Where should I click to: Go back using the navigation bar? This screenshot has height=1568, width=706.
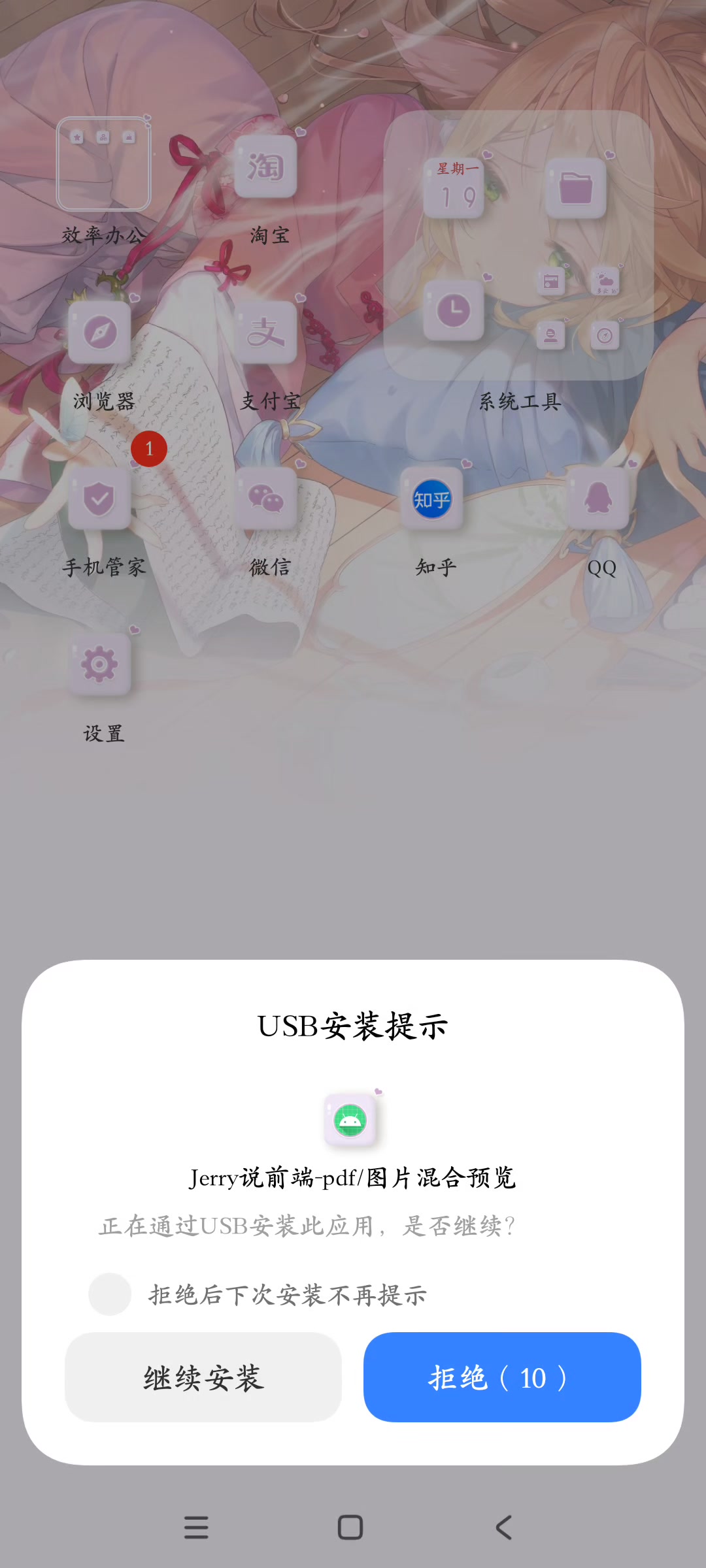click(x=503, y=1527)
